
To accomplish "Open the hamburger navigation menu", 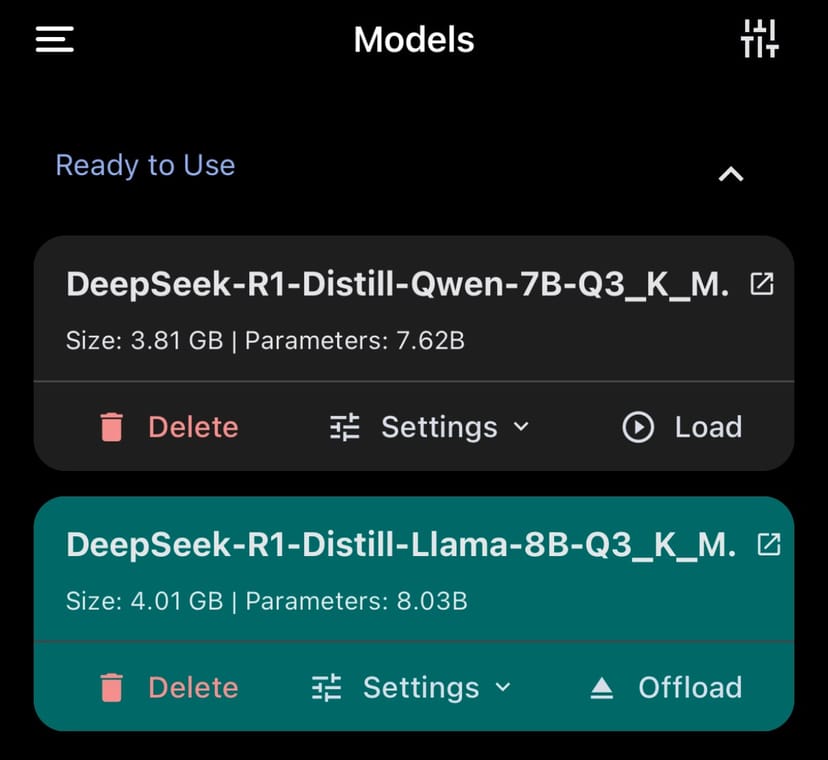I will [55, 40].
